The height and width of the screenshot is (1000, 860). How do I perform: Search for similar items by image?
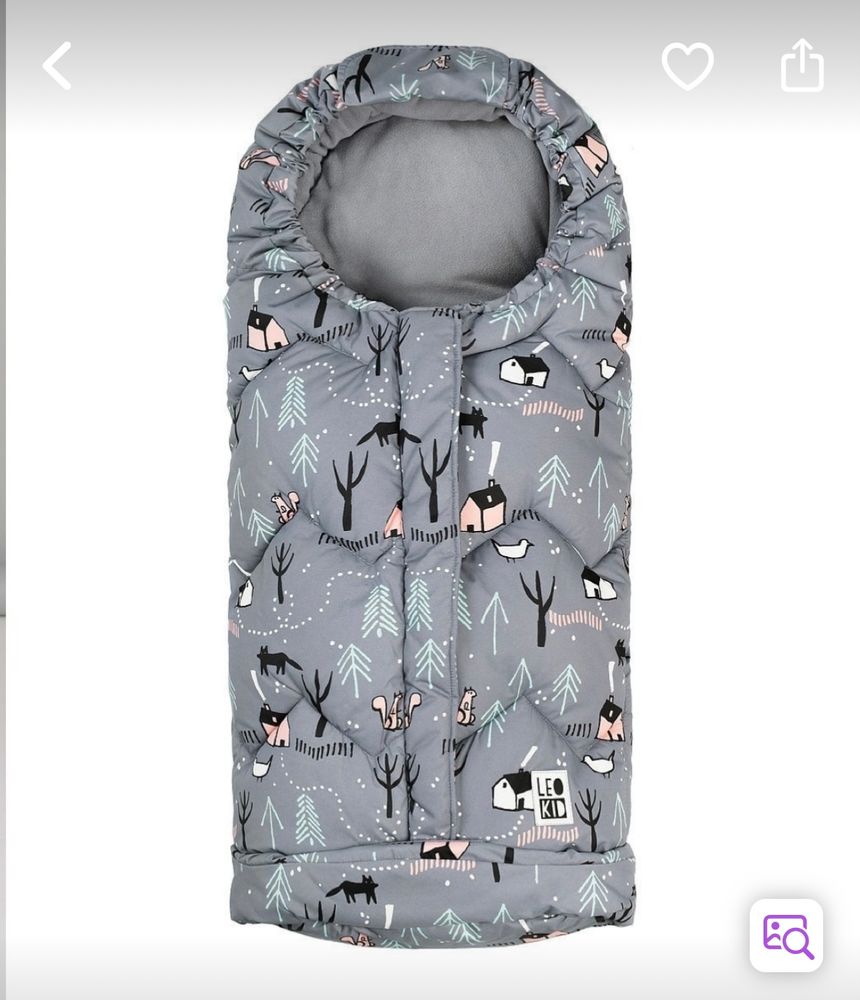[x=787, y=936]
